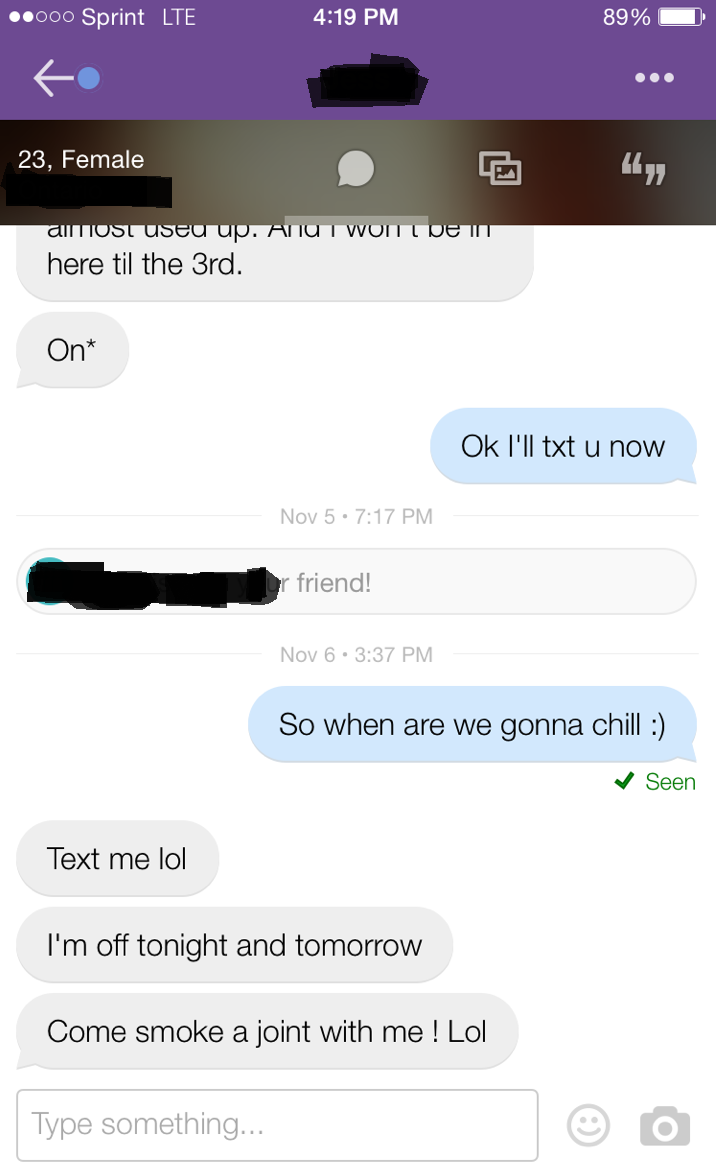Open the emoji smiley picker
716x1176 pixels.
pos(589,1125)
